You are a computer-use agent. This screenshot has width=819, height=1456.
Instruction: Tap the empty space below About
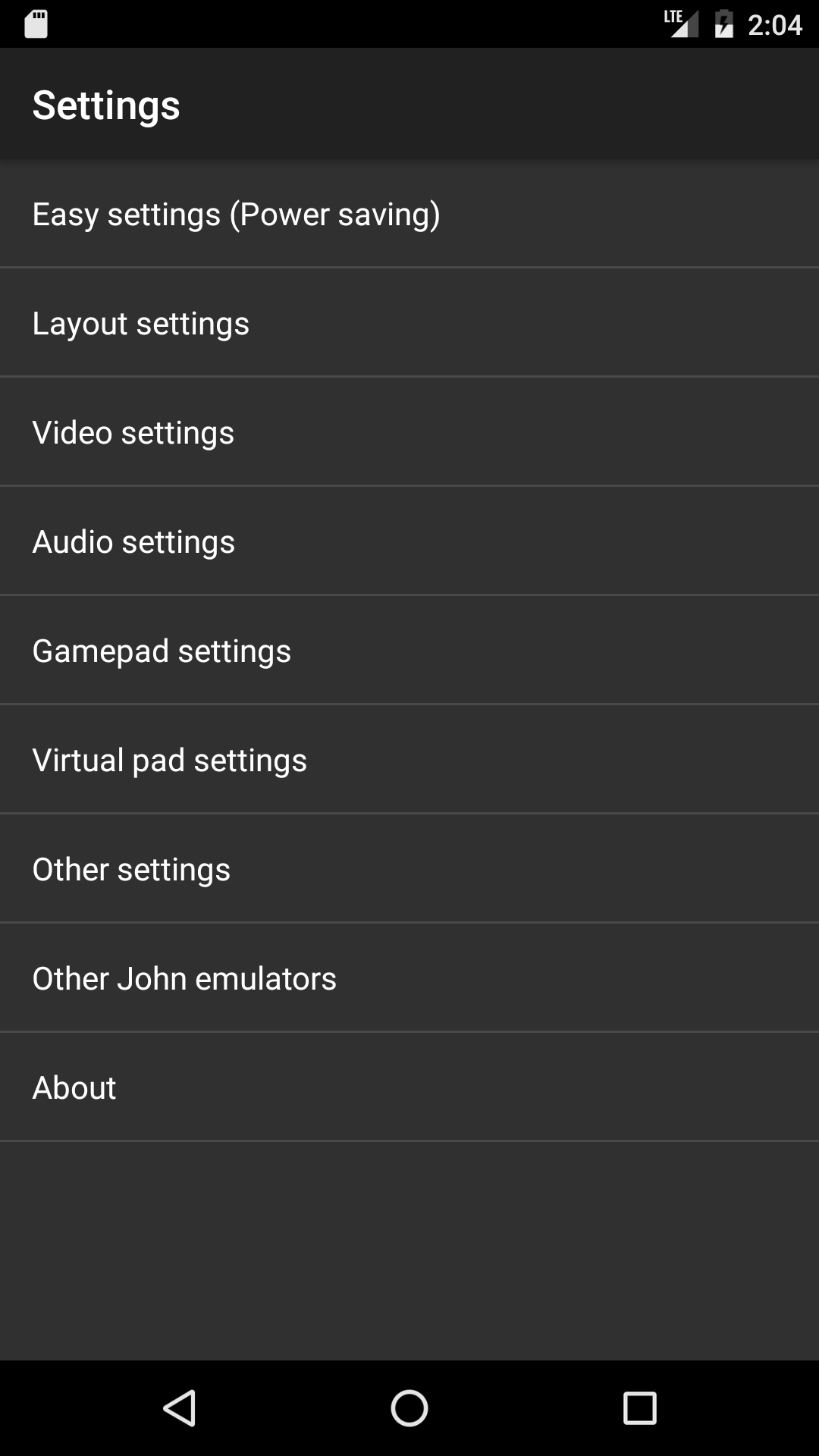(409, 1251)
